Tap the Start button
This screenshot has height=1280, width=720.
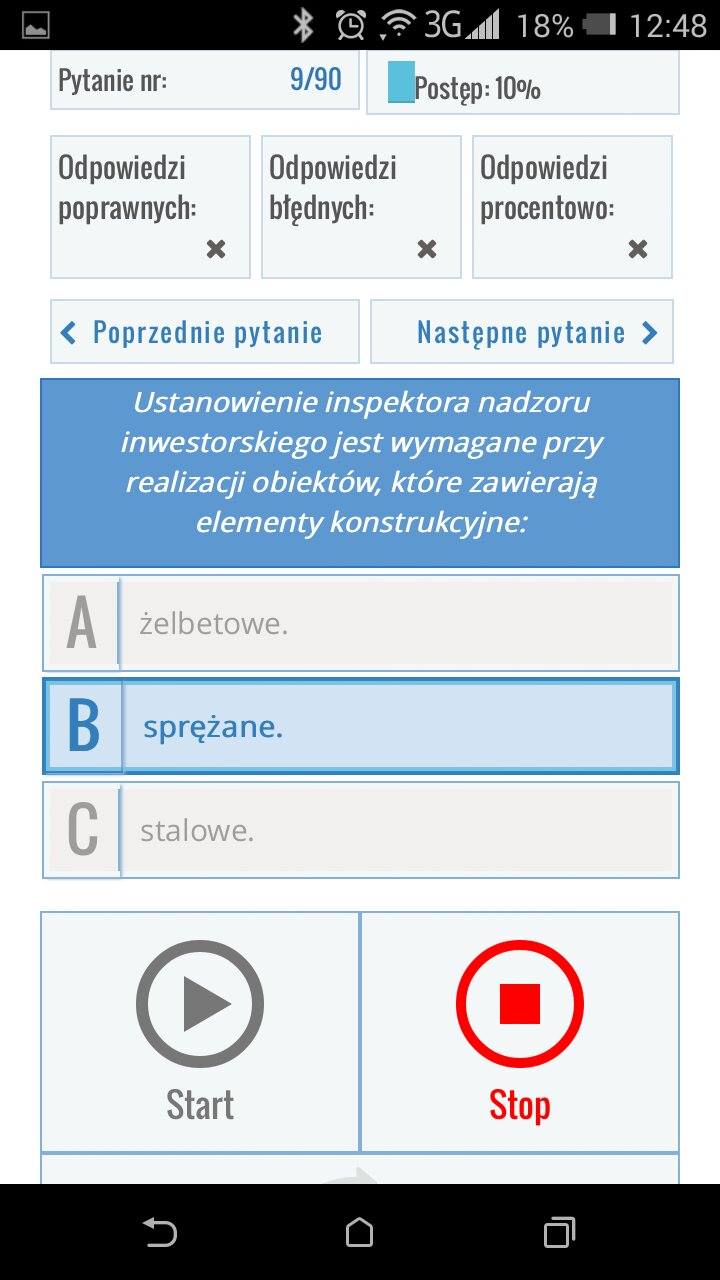[x=200, y=1032]
